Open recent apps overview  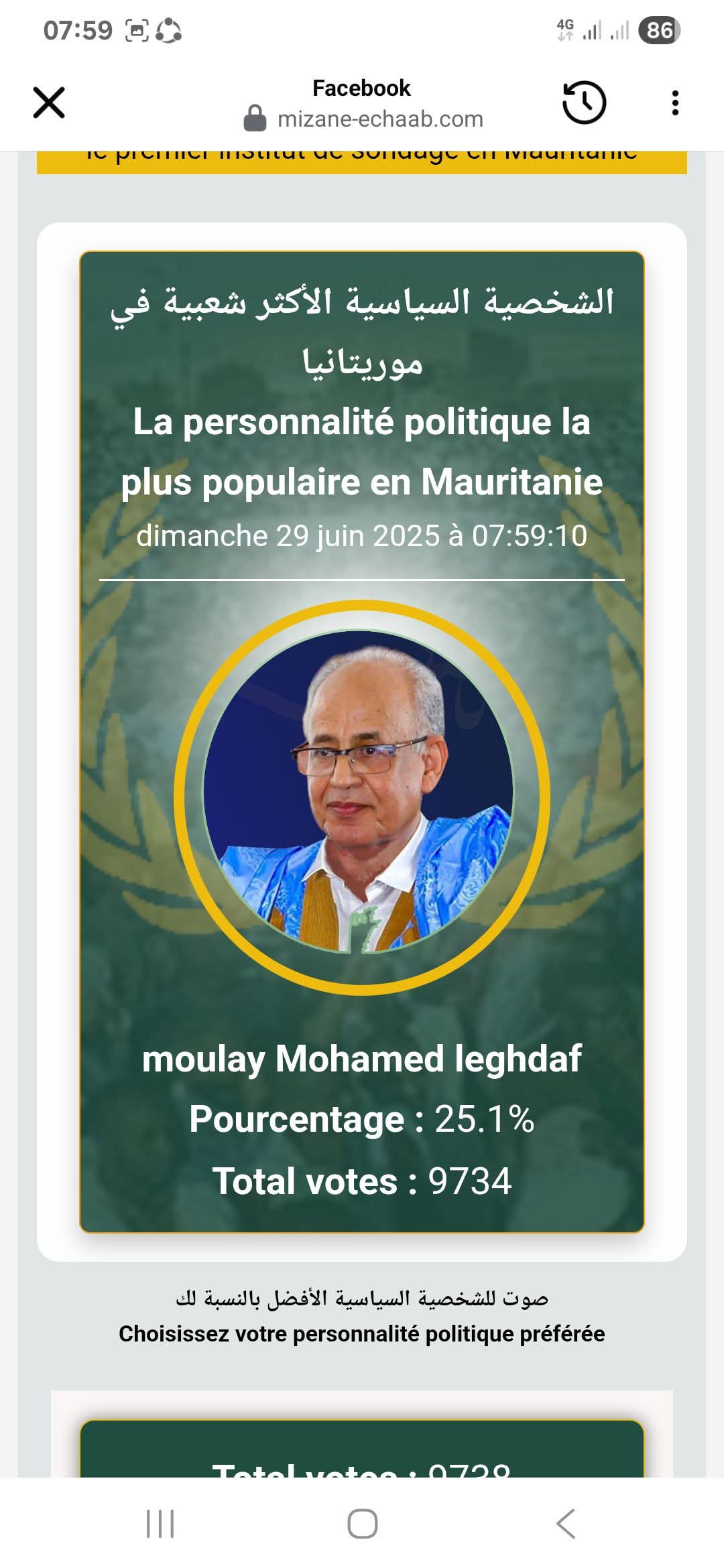[x=160, y=1524]
